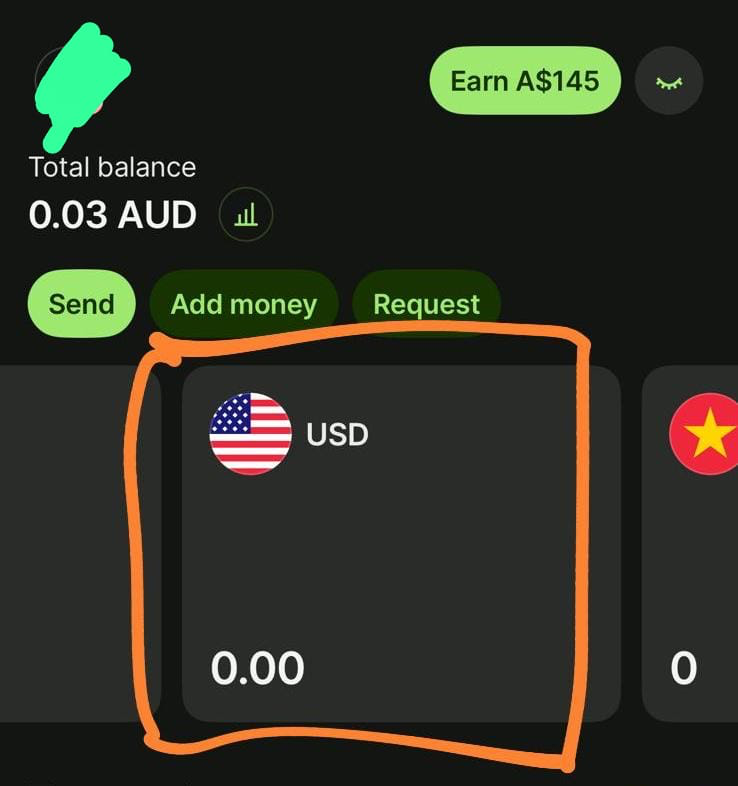Tap the Request button
The image size is (738, 786).
tap(426, 304)
